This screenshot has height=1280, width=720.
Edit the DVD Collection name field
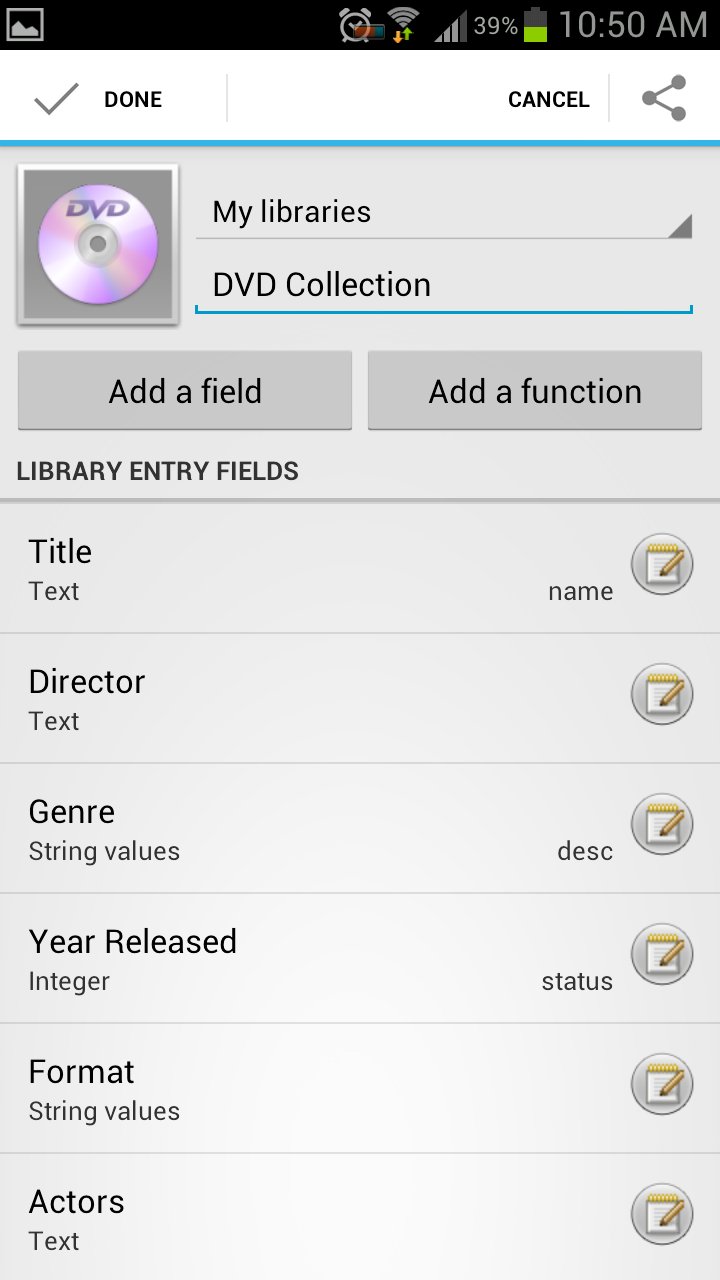coord(444,285)
